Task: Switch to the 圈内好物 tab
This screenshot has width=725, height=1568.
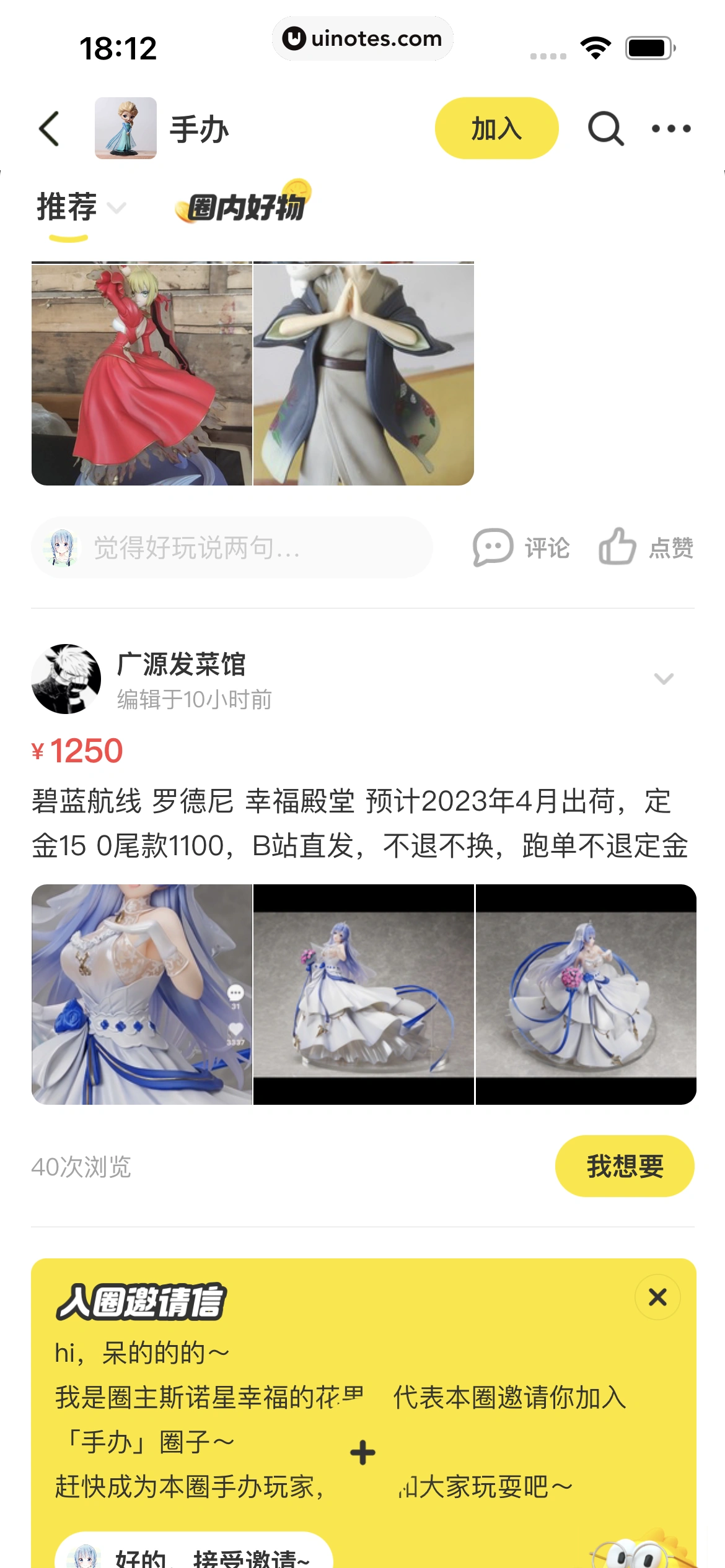Action: point(245,206)
